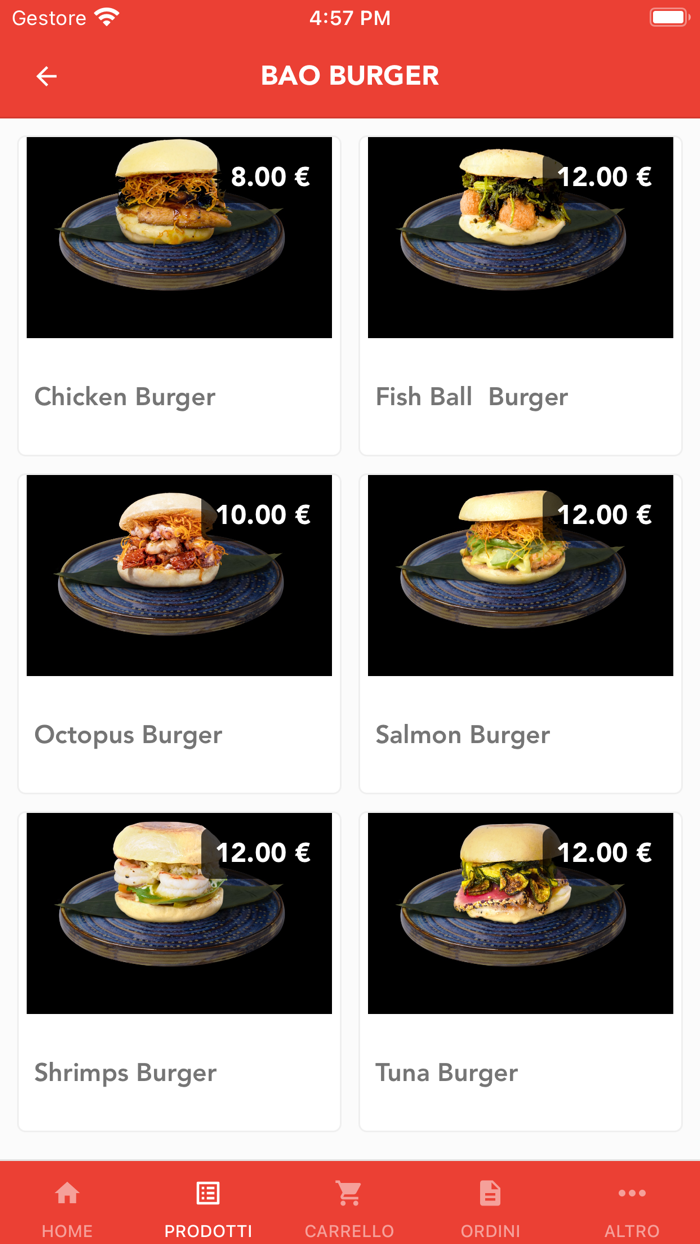Open the Shrimps Burger card
Viewport: 700px width, 1244px height.
pyautogui.click(x=179, y=972)
